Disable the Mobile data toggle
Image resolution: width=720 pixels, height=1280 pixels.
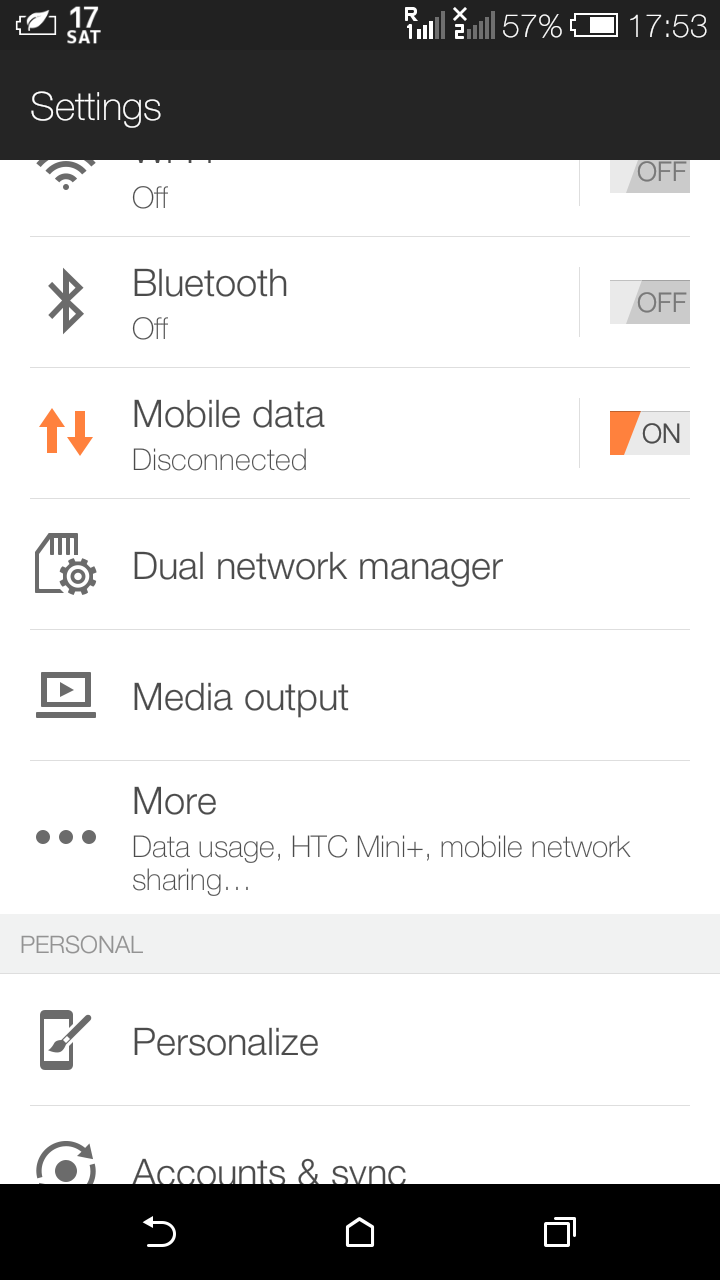pos(649,433)
